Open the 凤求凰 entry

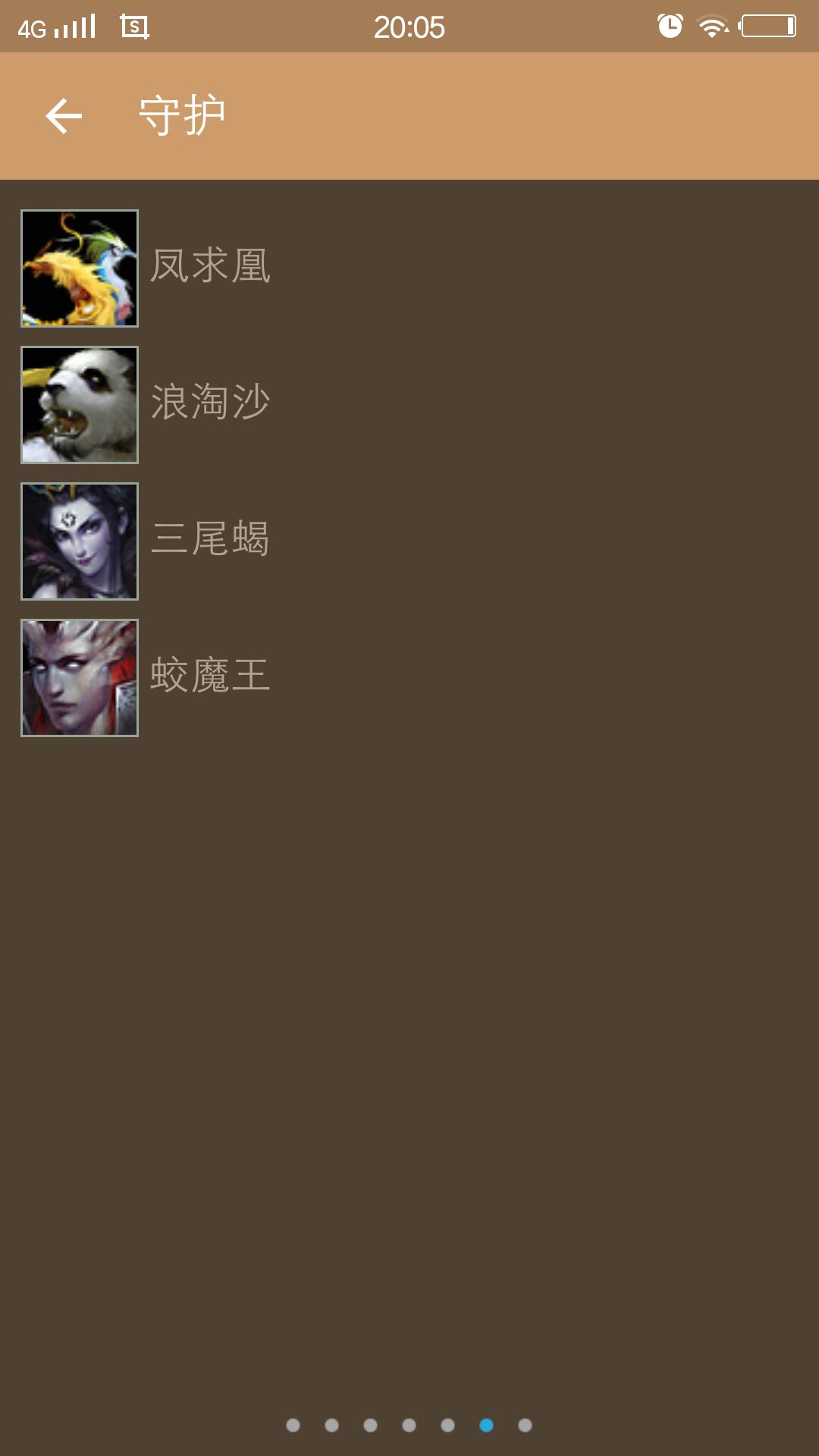pos(210,267)
